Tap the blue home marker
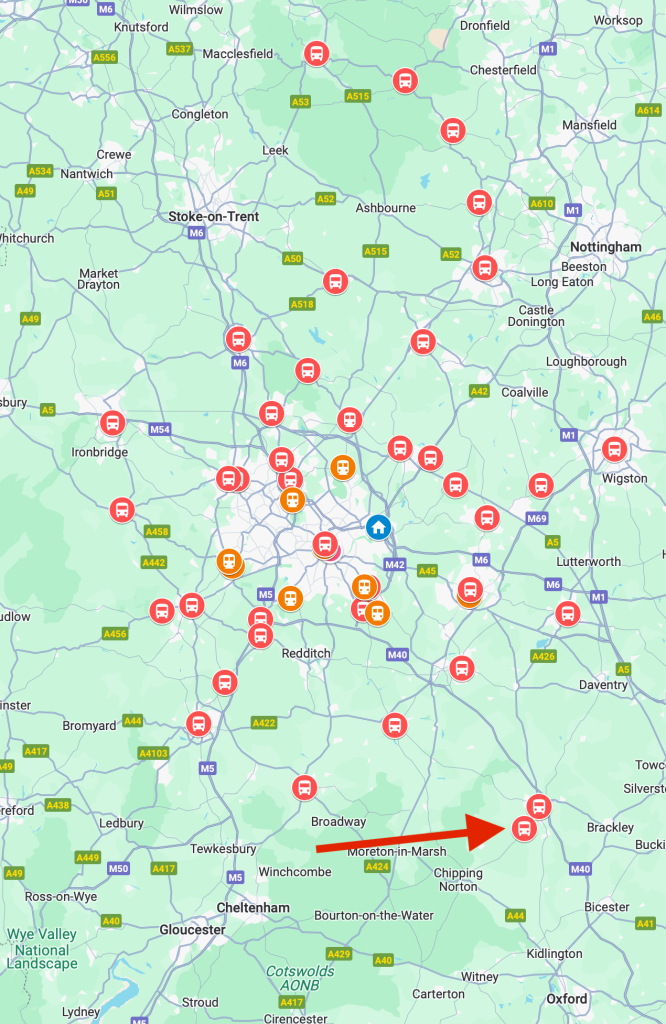666x1024 pixels. [378, 527]
